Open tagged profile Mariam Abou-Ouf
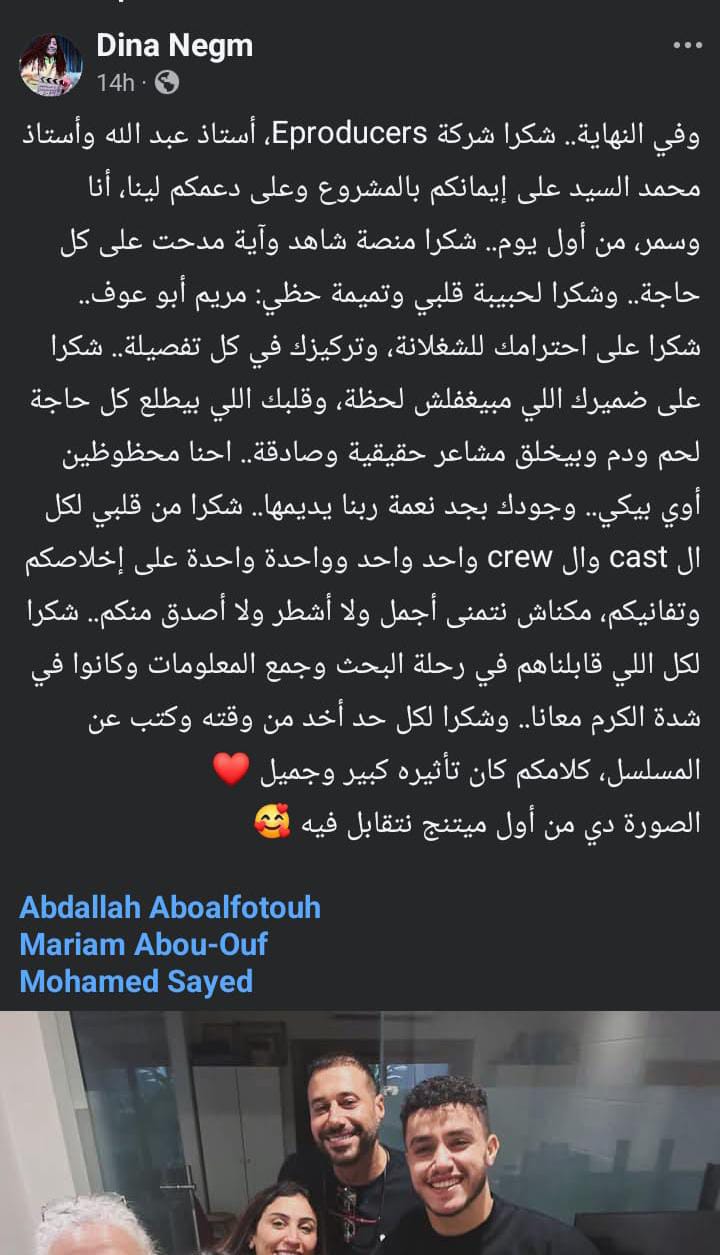The height and width of the screenshot is (1255, 720). click(x=144, y=944)
